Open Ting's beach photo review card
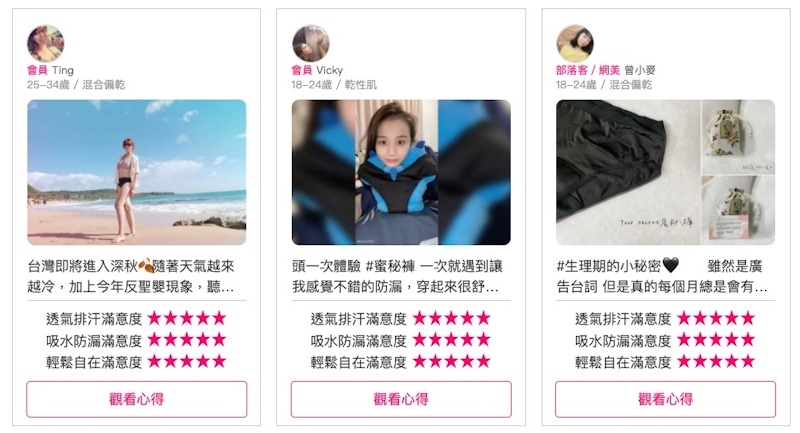 (x=136, y=172)
